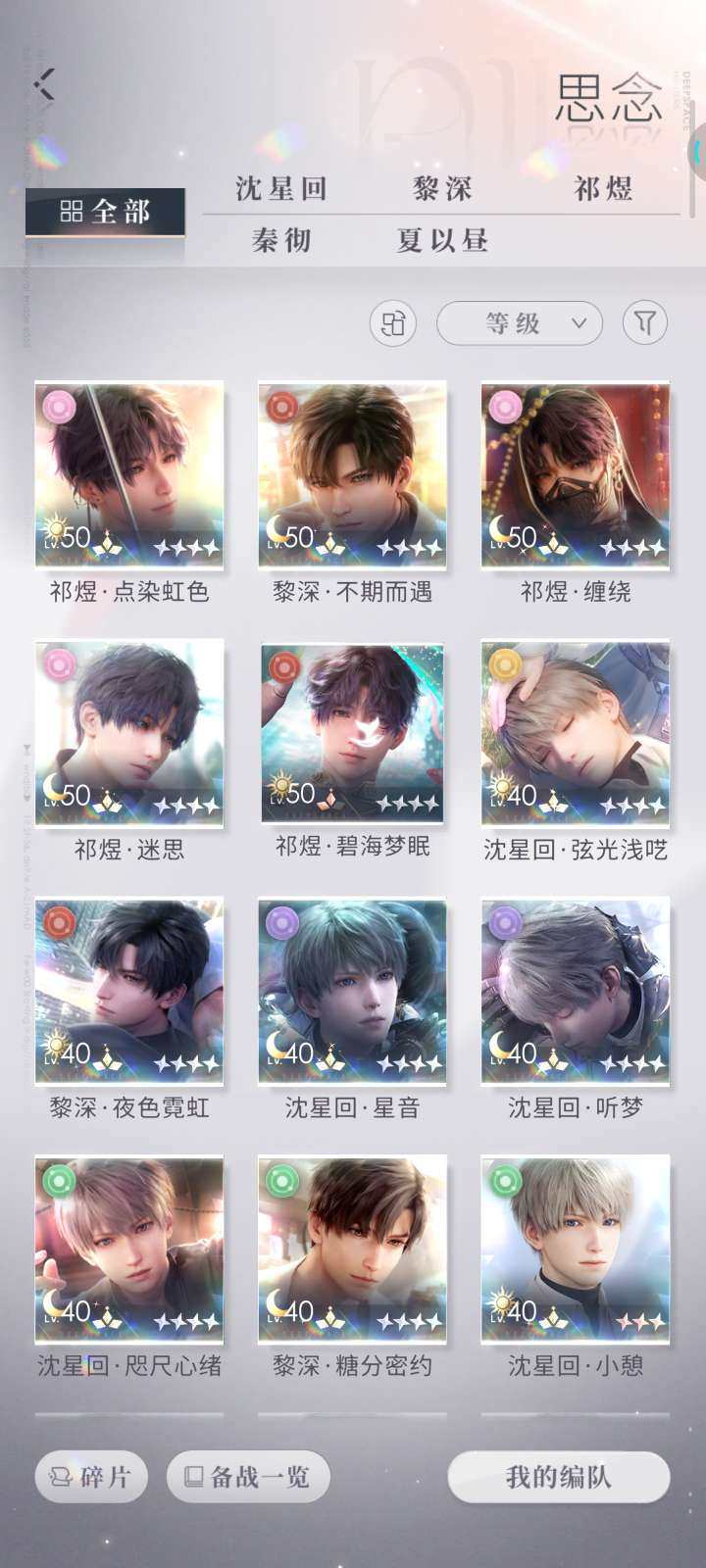The image size is (706, 1568).
Task: Expand the 等级 sort dropdown
Action: tap(520, 323)
